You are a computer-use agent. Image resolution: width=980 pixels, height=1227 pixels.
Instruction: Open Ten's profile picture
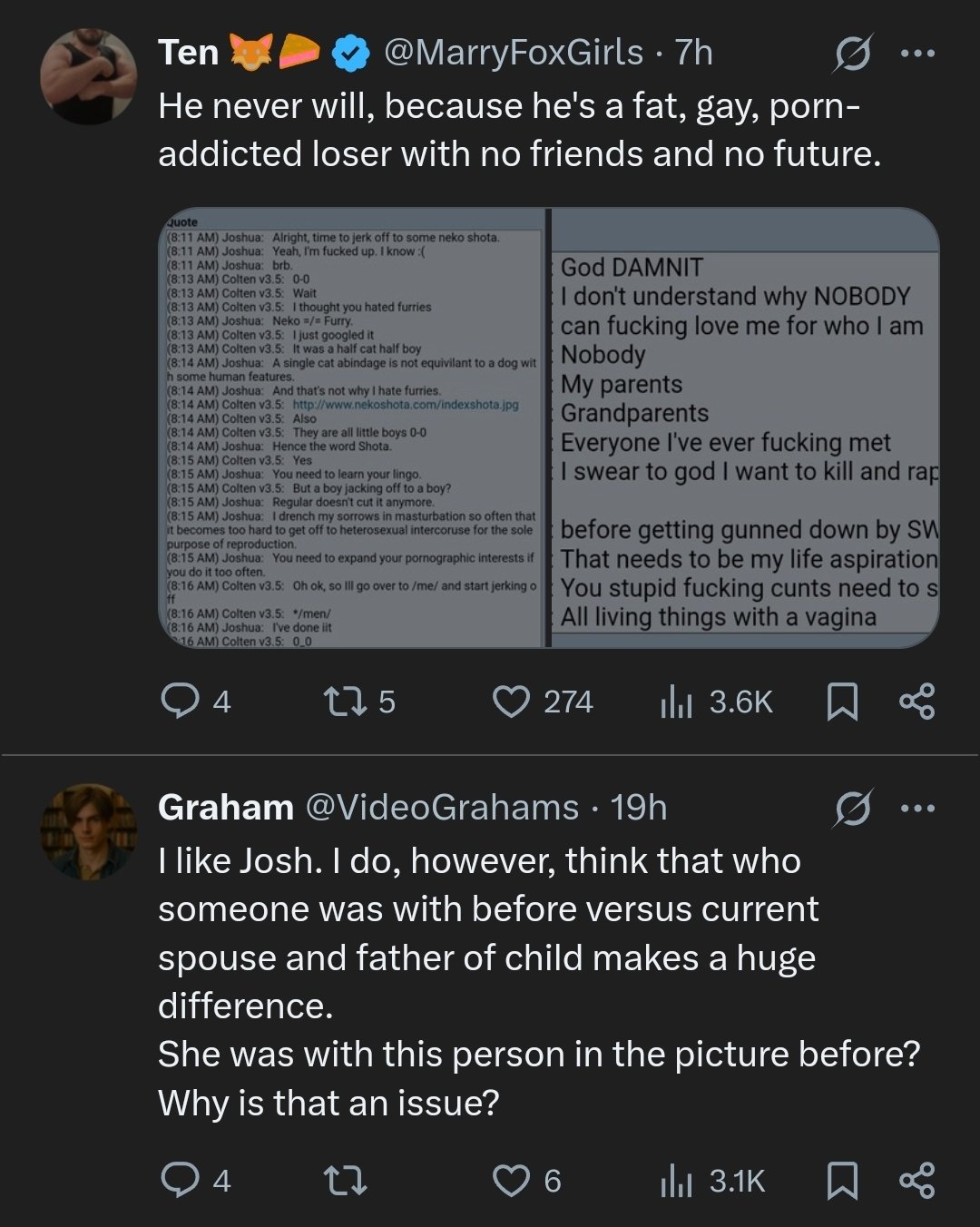(88, 76)
